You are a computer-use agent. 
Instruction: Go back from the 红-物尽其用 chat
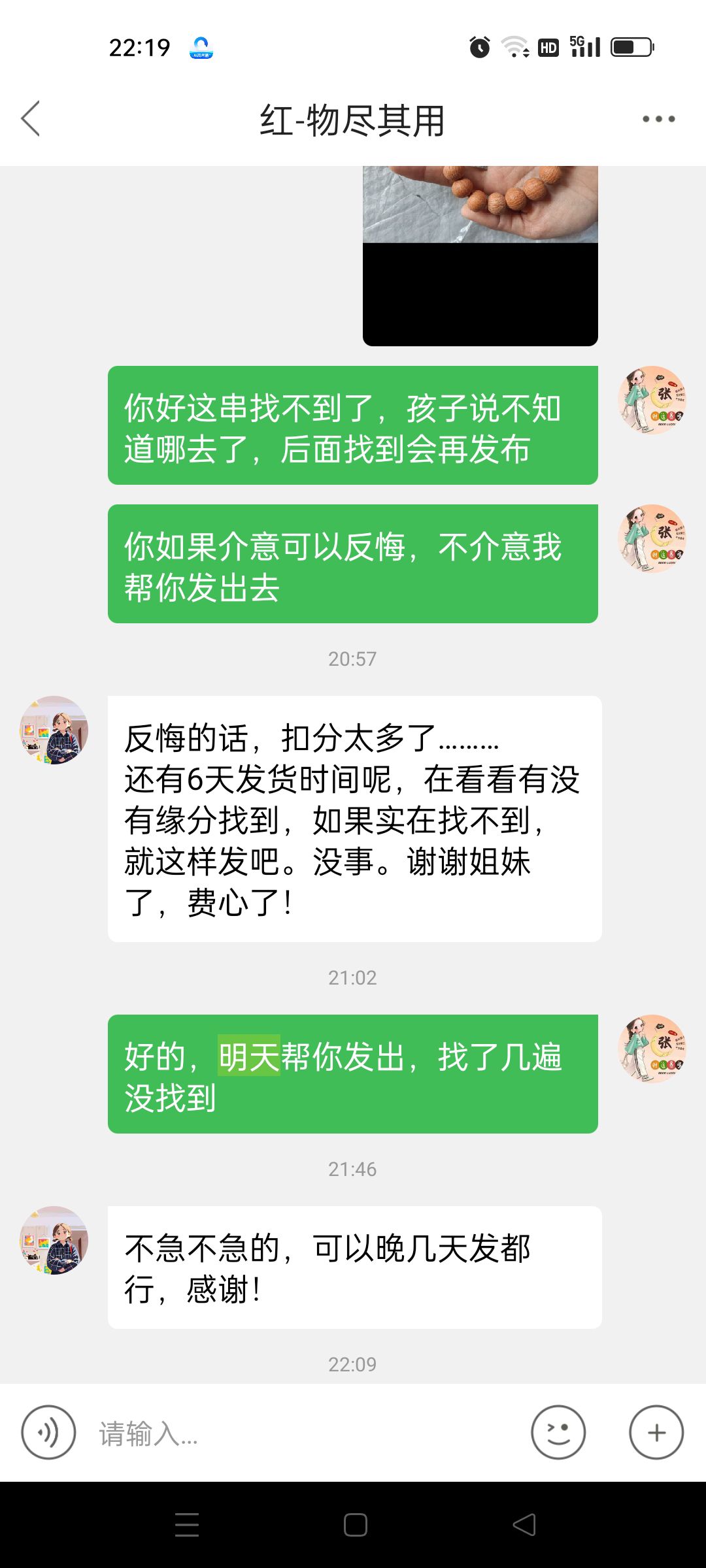(31, 119)
